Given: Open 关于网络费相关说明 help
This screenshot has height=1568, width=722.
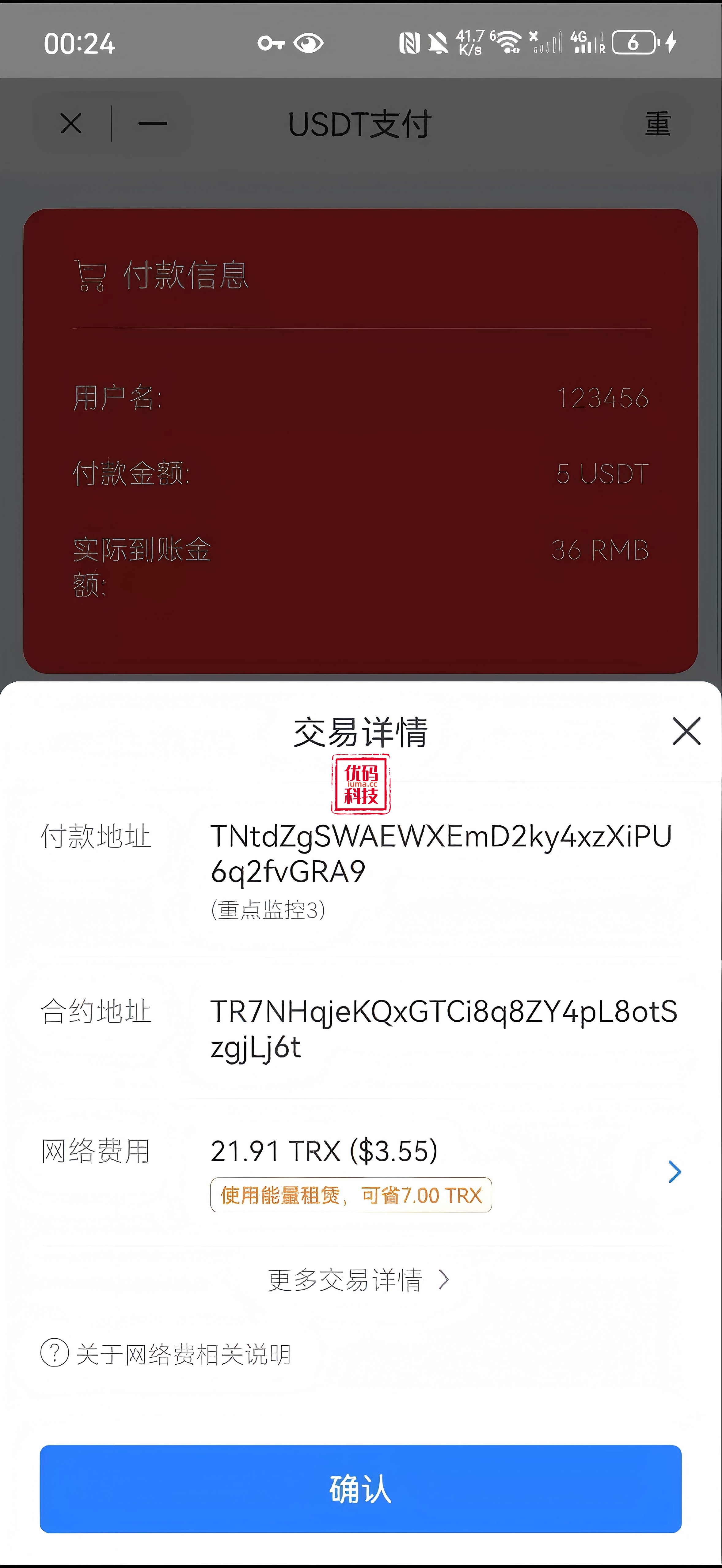Looking at the screenshot, I should [x=166, y=1354].
